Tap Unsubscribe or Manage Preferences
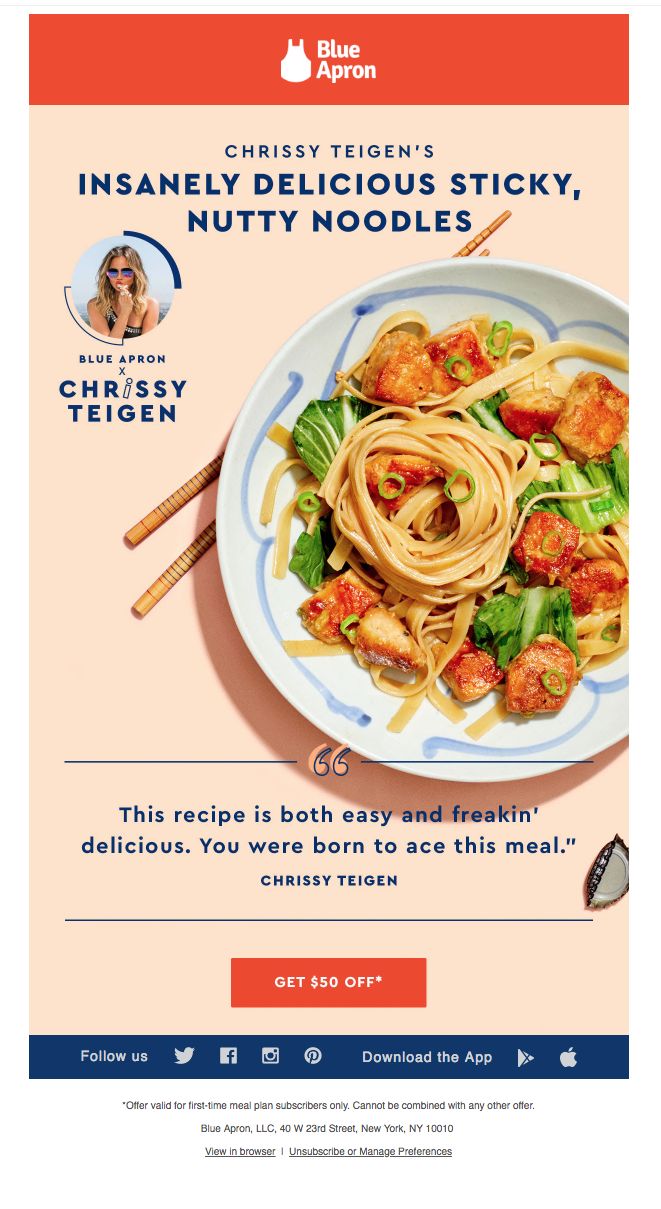Image resolution: width=661 pixels, height=1209 pixels. [x=370, y=1152]
